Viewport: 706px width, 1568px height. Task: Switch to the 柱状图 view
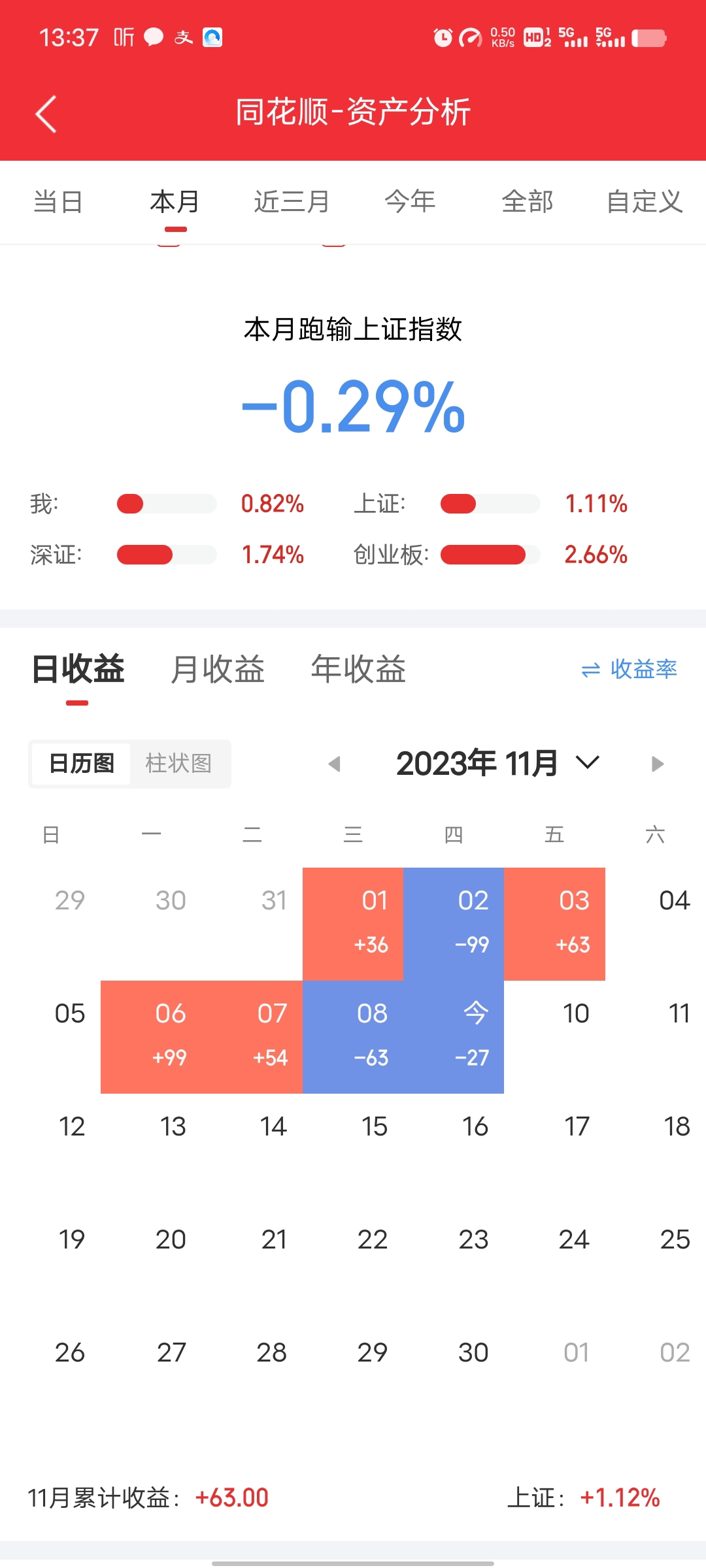coord(178,763)
